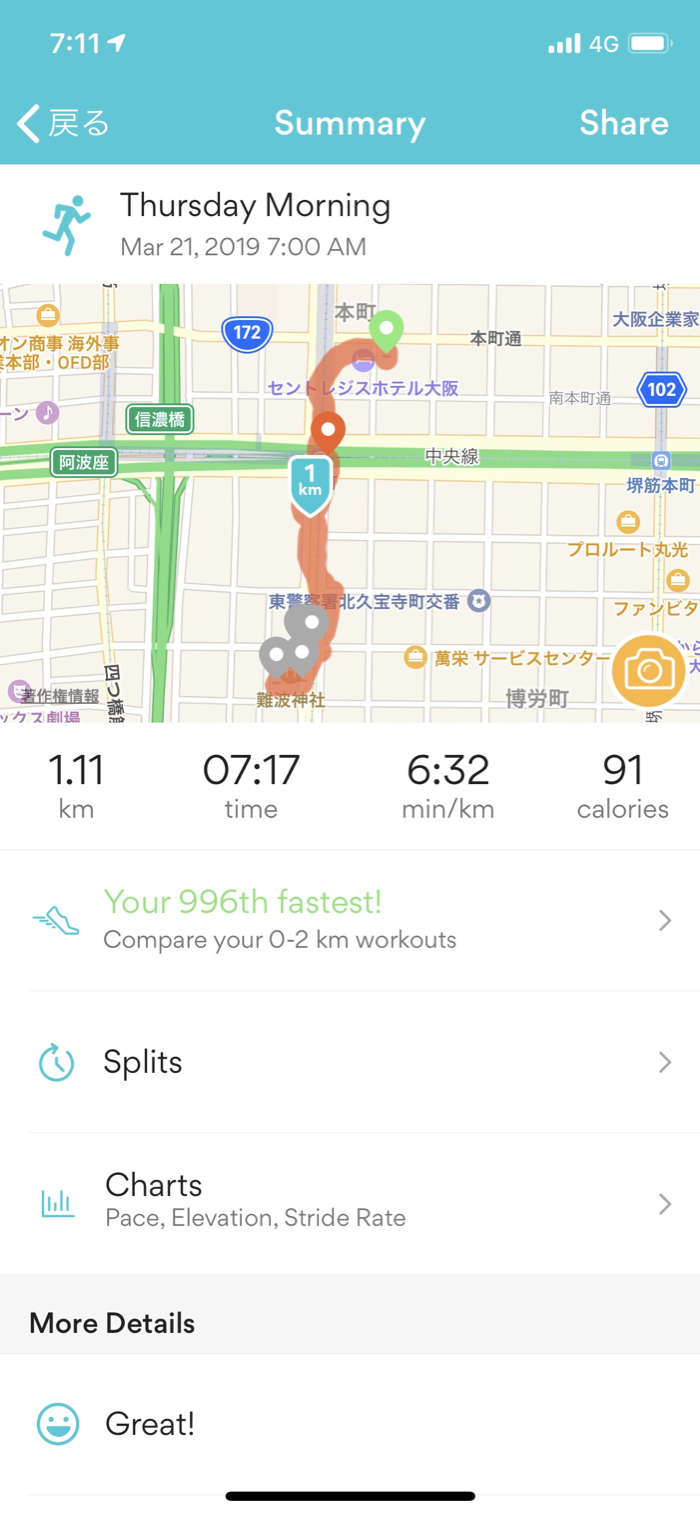The image size is (700, 1516).
Task: Compare your 0-2 km workouts
Action: click(350, 920)
